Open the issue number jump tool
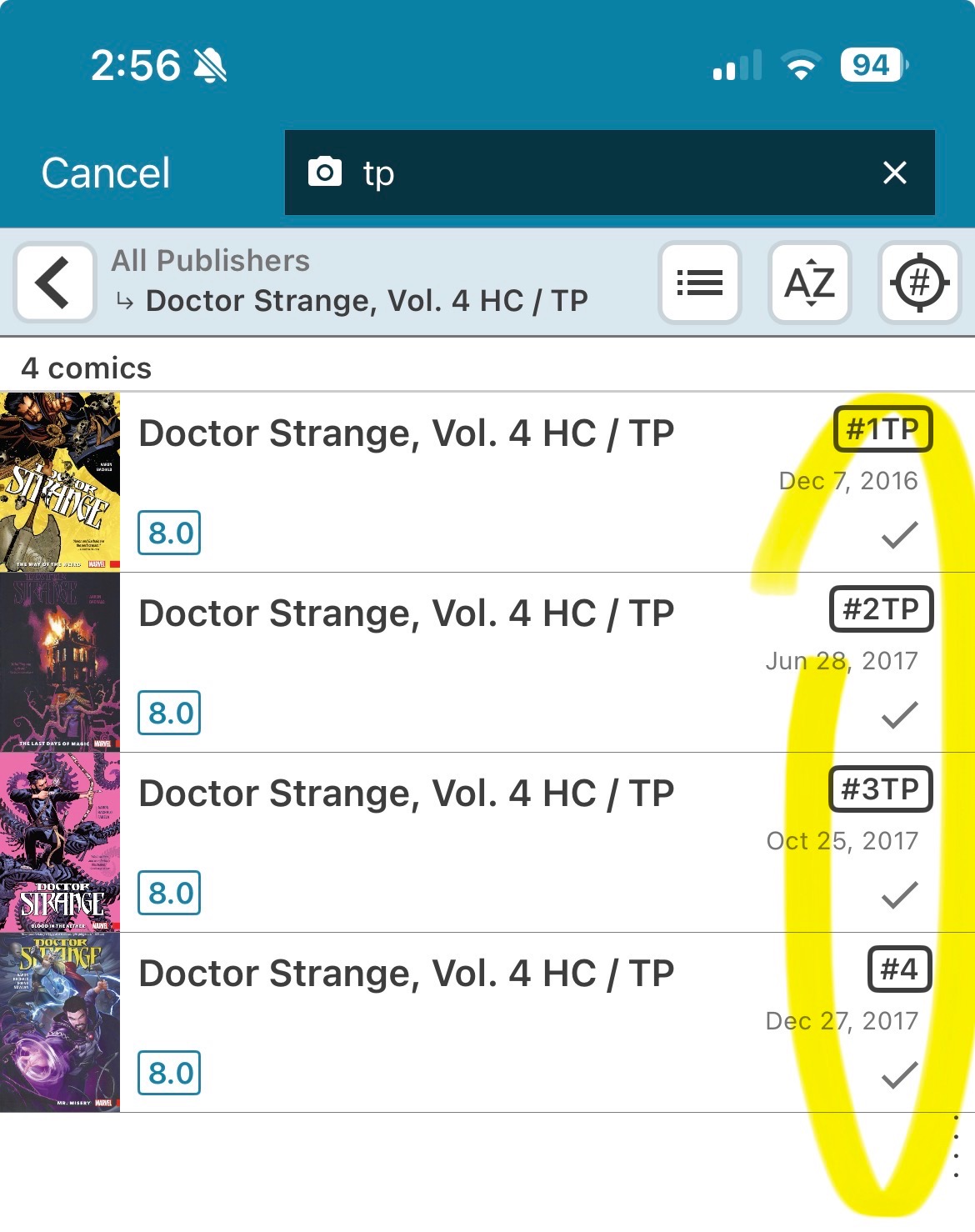 919,283
